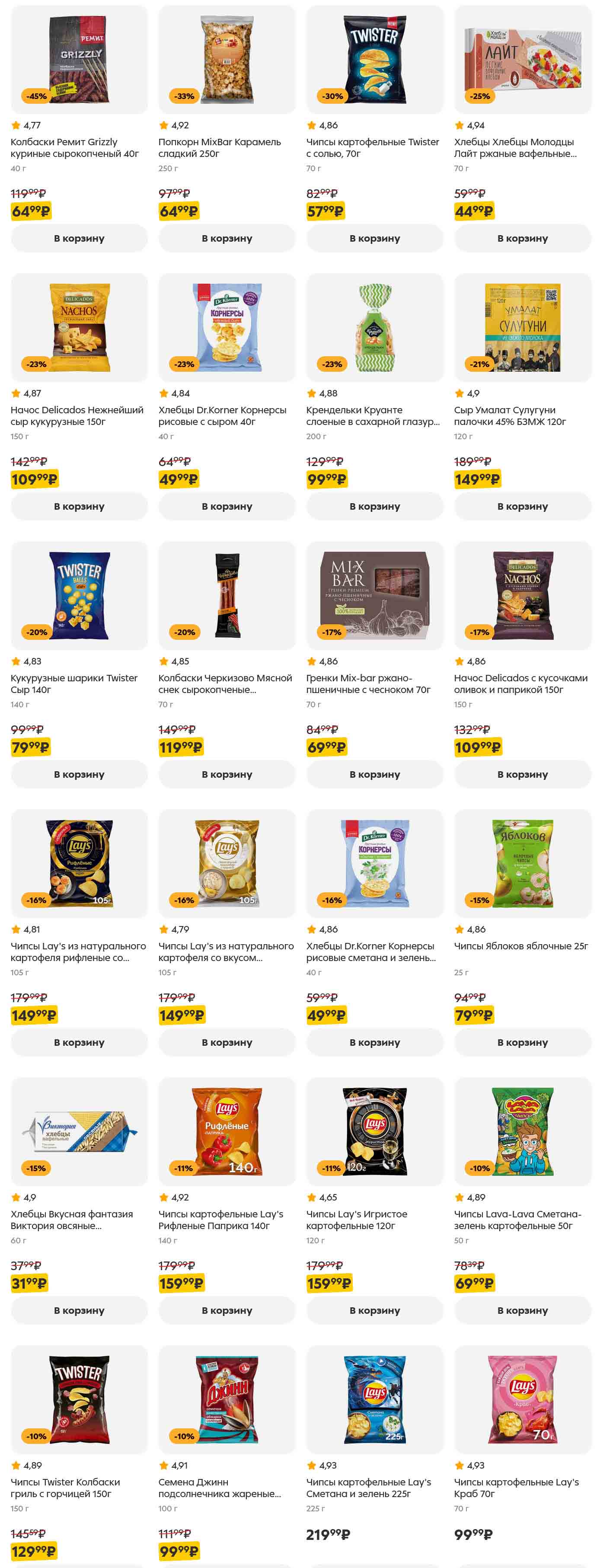The height and width of the screenshot is (1568, 616).
Task: Add Mix-bar гренки с чесноком to cart
Action: coord(374,774)
